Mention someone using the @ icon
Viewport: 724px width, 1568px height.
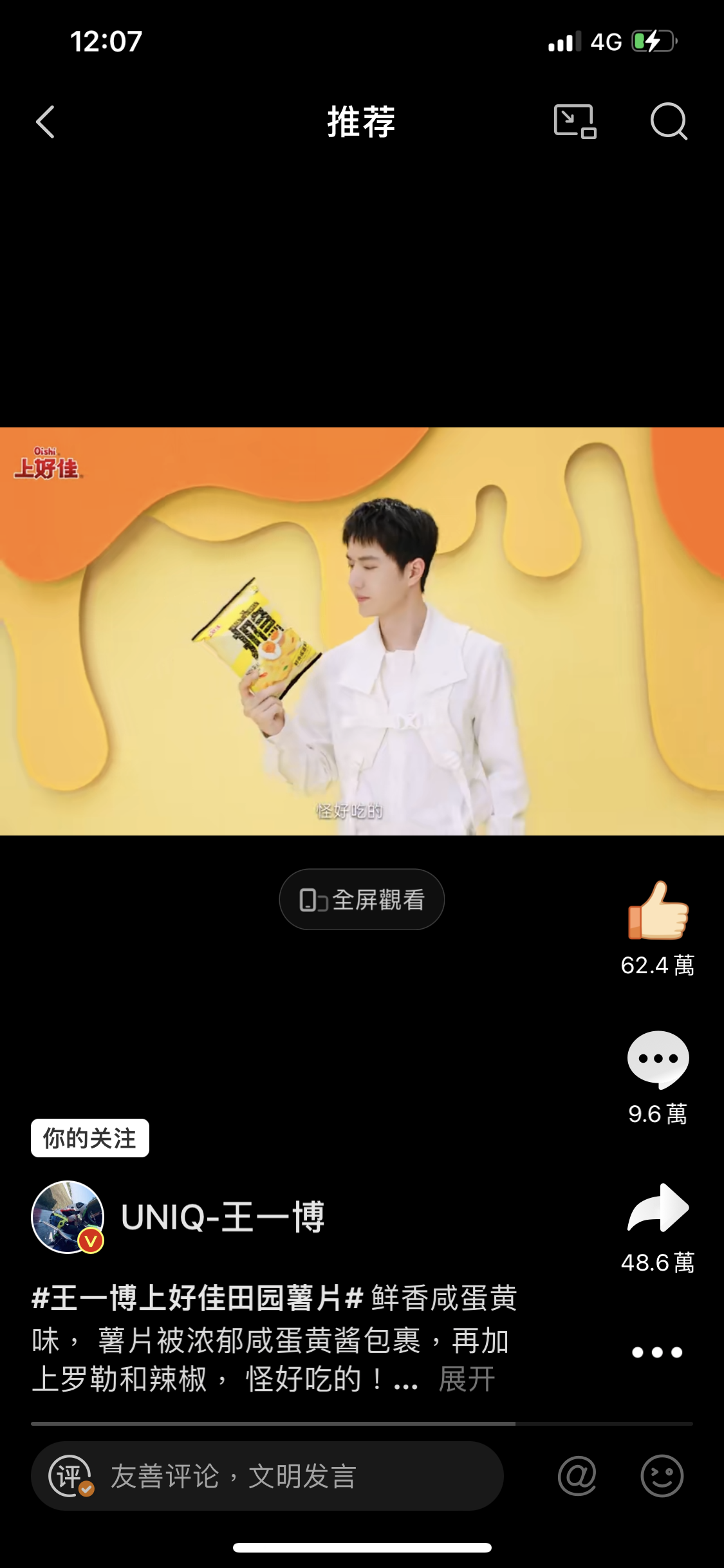577,1476
